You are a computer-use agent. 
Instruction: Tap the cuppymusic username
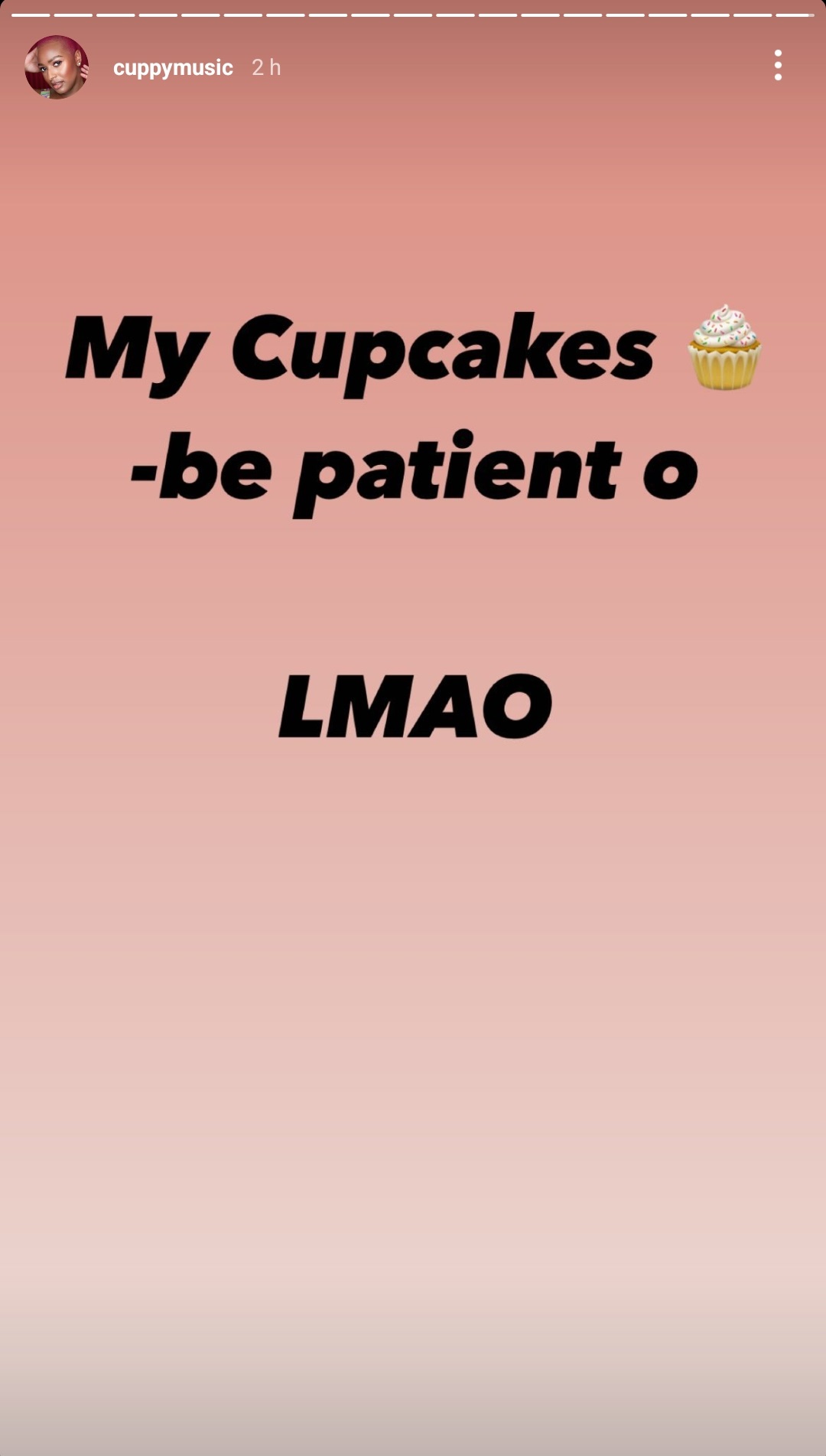(173, 68)
